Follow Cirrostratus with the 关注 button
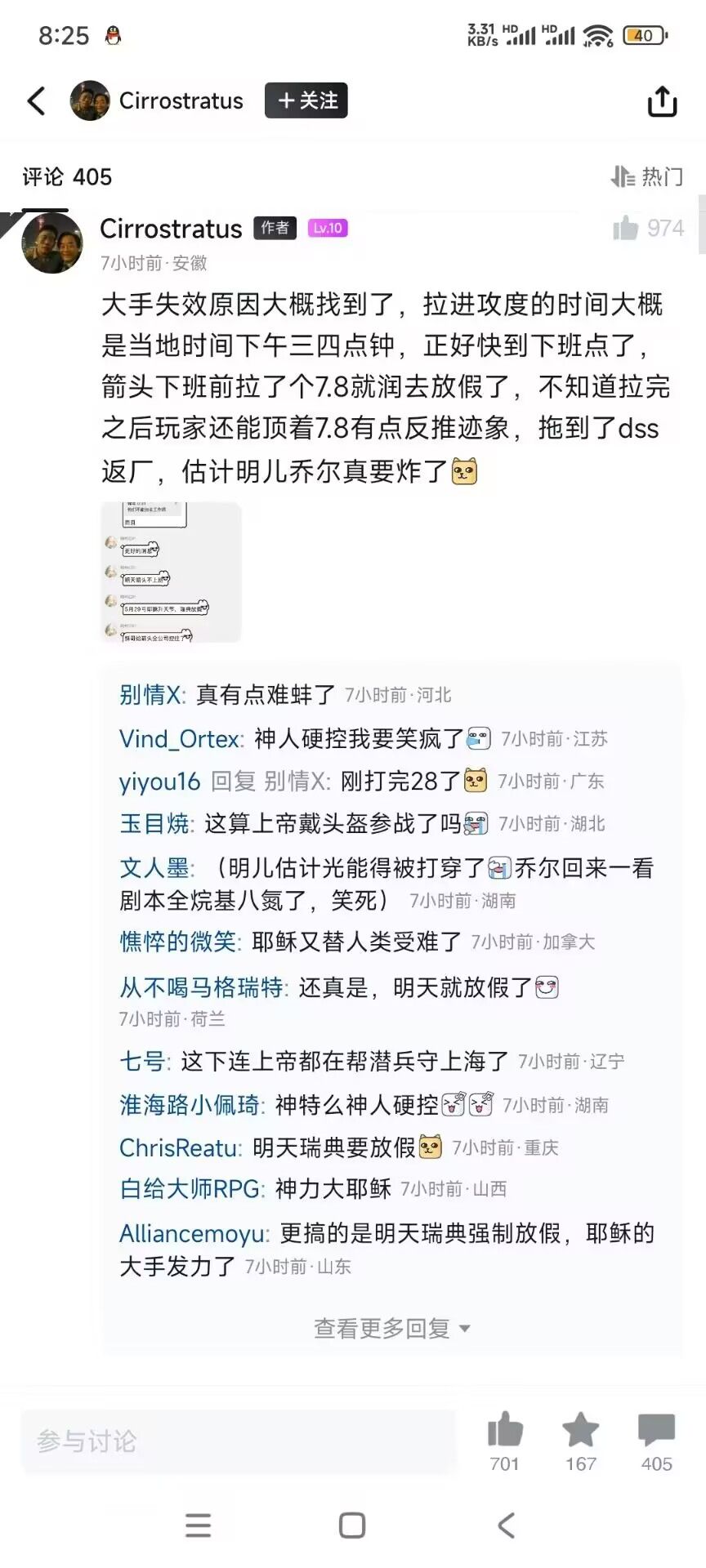706x1568 pixels. tap(306, 100)
